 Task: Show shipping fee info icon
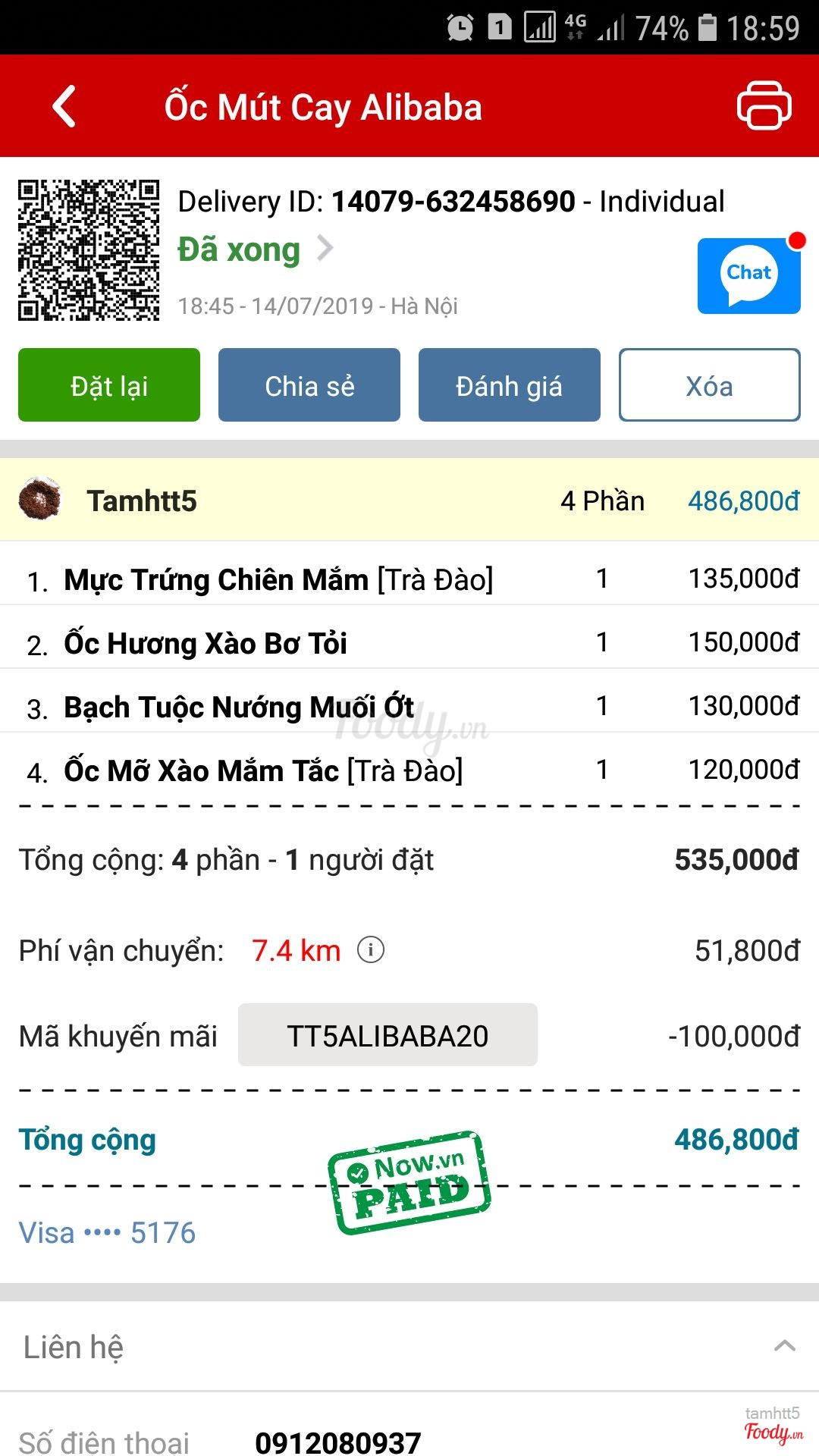tap(371, 949)
